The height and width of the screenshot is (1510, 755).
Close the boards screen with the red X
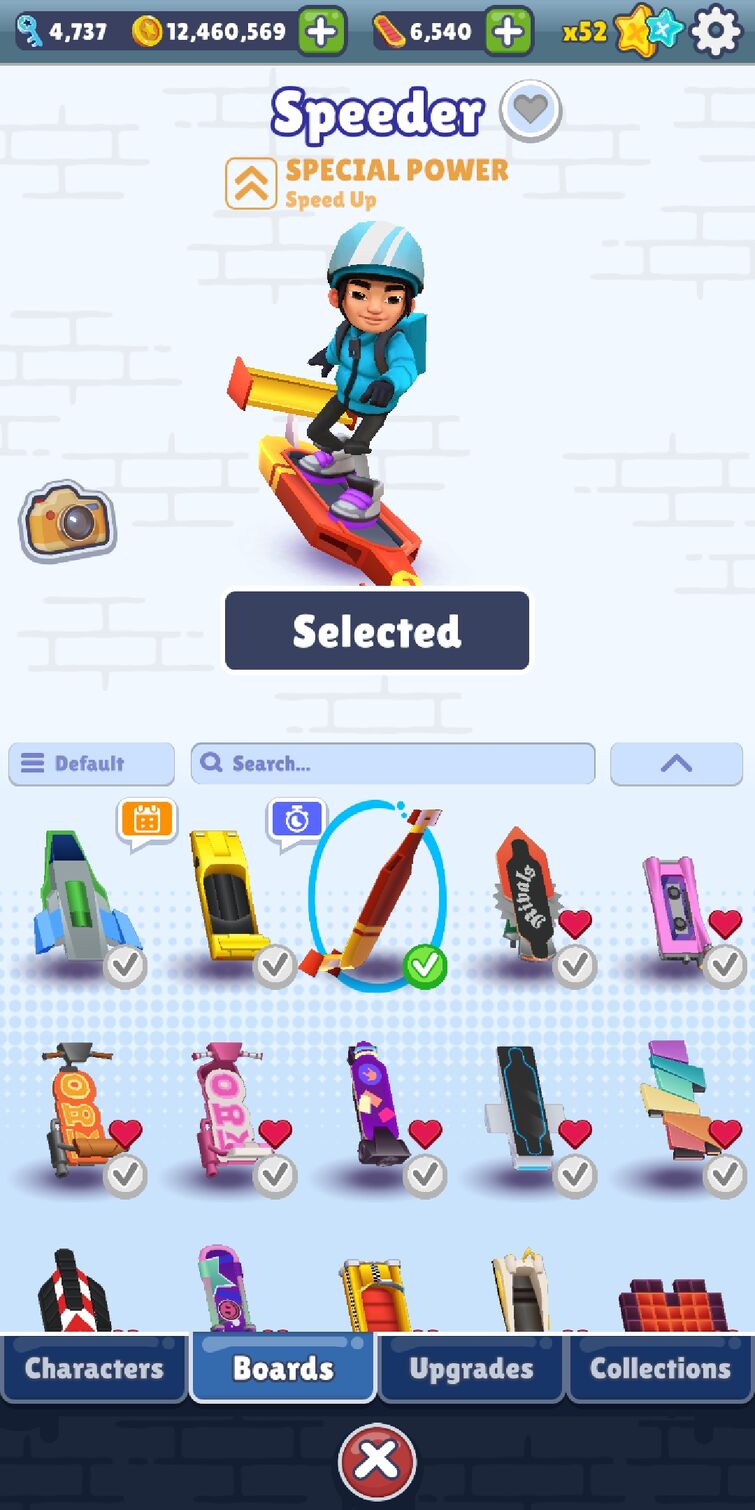[377, 1460]
